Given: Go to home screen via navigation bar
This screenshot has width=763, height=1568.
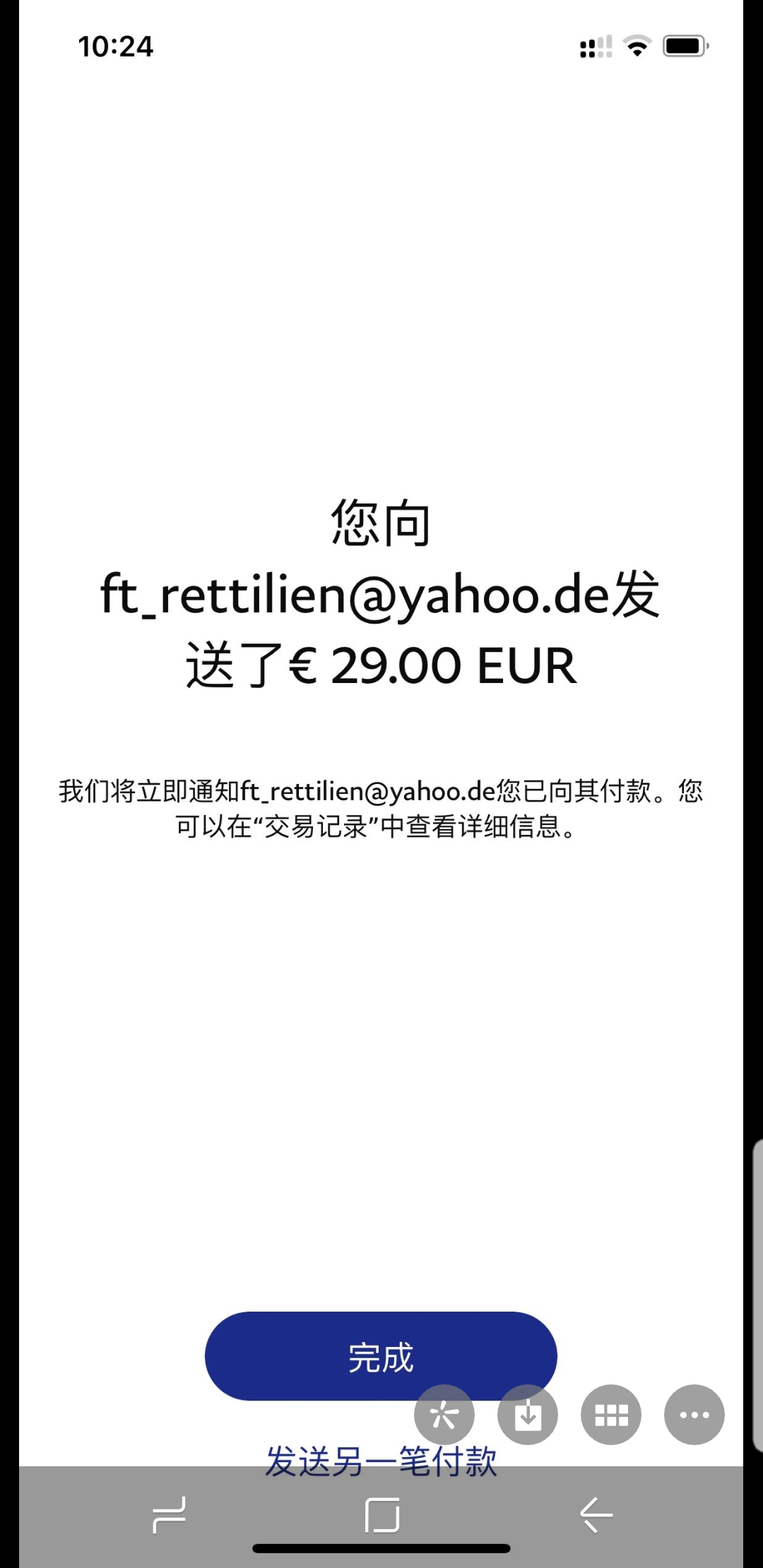Looking at the screenshot, I should (x=381, y=1515).
